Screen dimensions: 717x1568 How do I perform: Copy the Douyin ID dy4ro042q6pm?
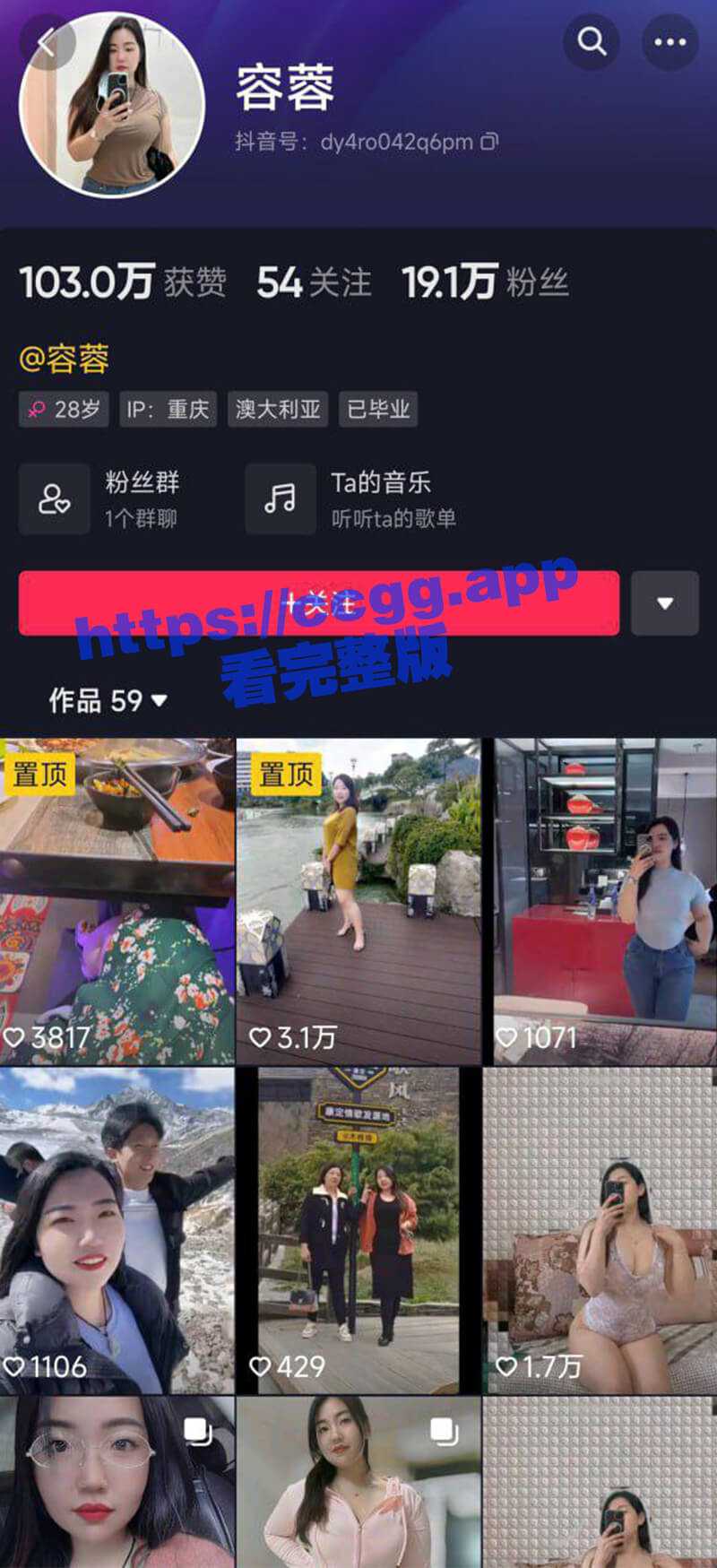click(489, 142)
